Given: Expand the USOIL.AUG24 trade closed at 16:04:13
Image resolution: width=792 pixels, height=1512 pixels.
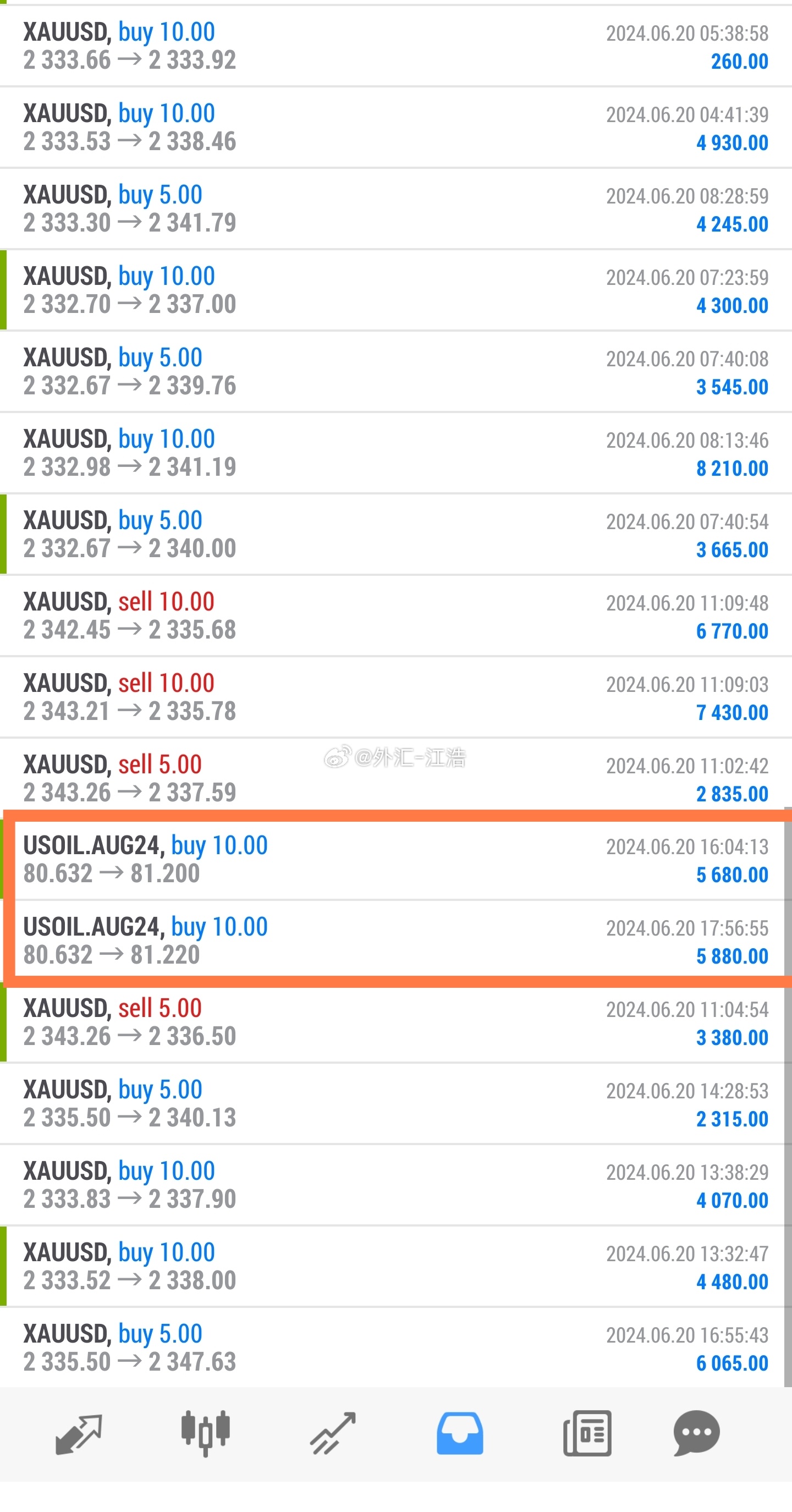Looking at the screenshot, I should click(x=395, y=860).
